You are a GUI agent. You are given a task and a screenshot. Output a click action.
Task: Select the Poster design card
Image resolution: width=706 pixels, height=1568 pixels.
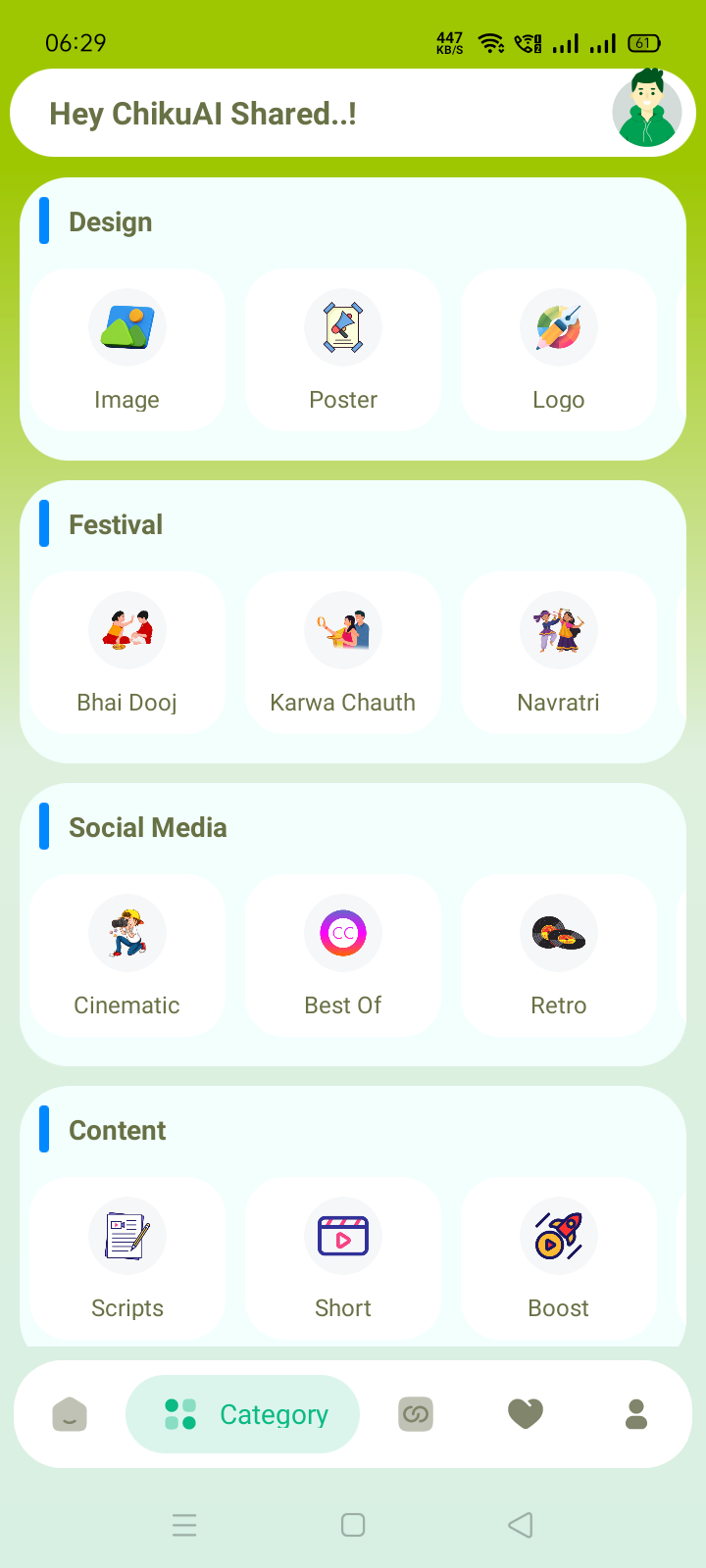click(343, 350)
